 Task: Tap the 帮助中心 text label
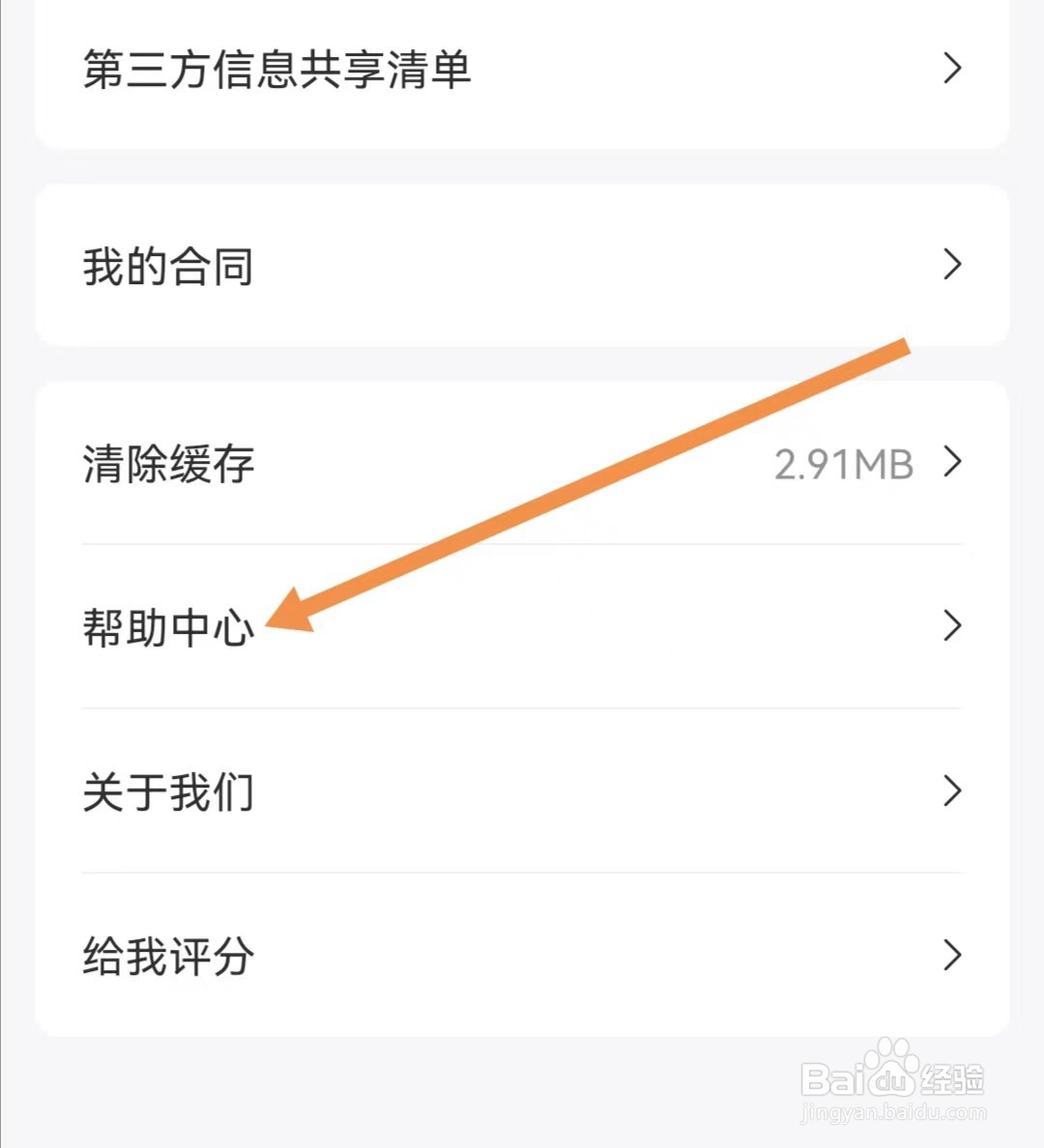[167, 626]
